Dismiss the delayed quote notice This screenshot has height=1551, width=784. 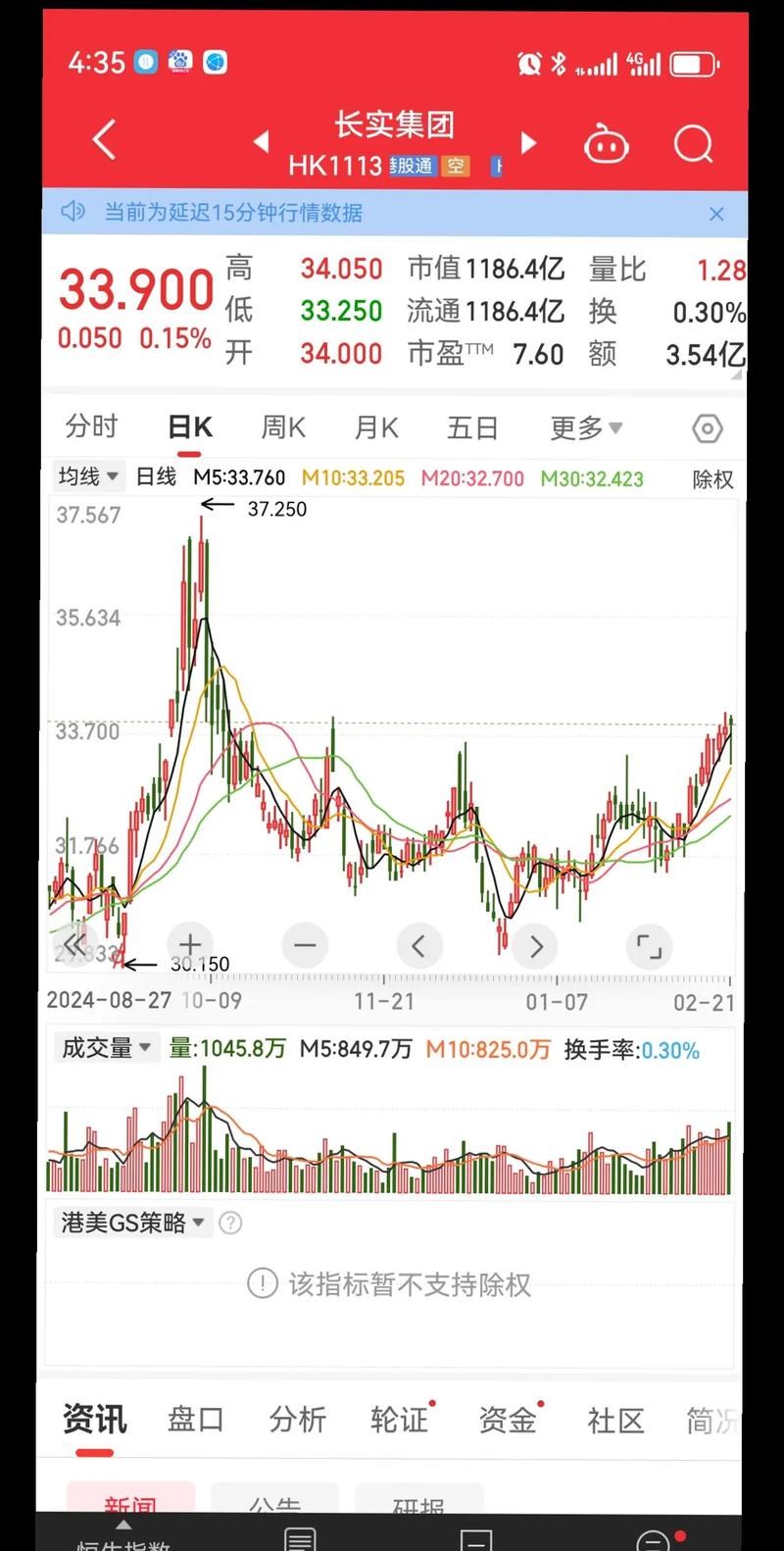pos(716,214)
